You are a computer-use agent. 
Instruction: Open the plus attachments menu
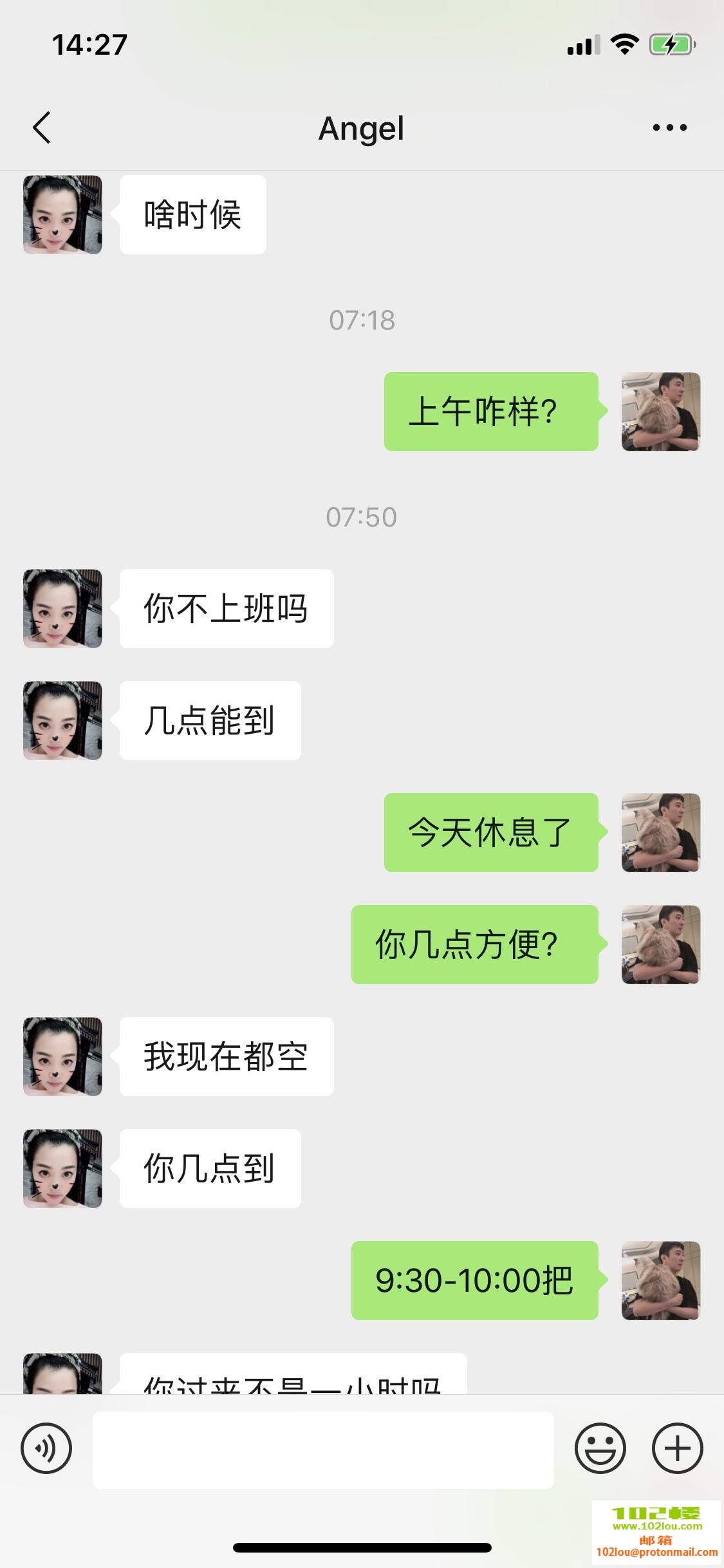(x=677, y=1448)
